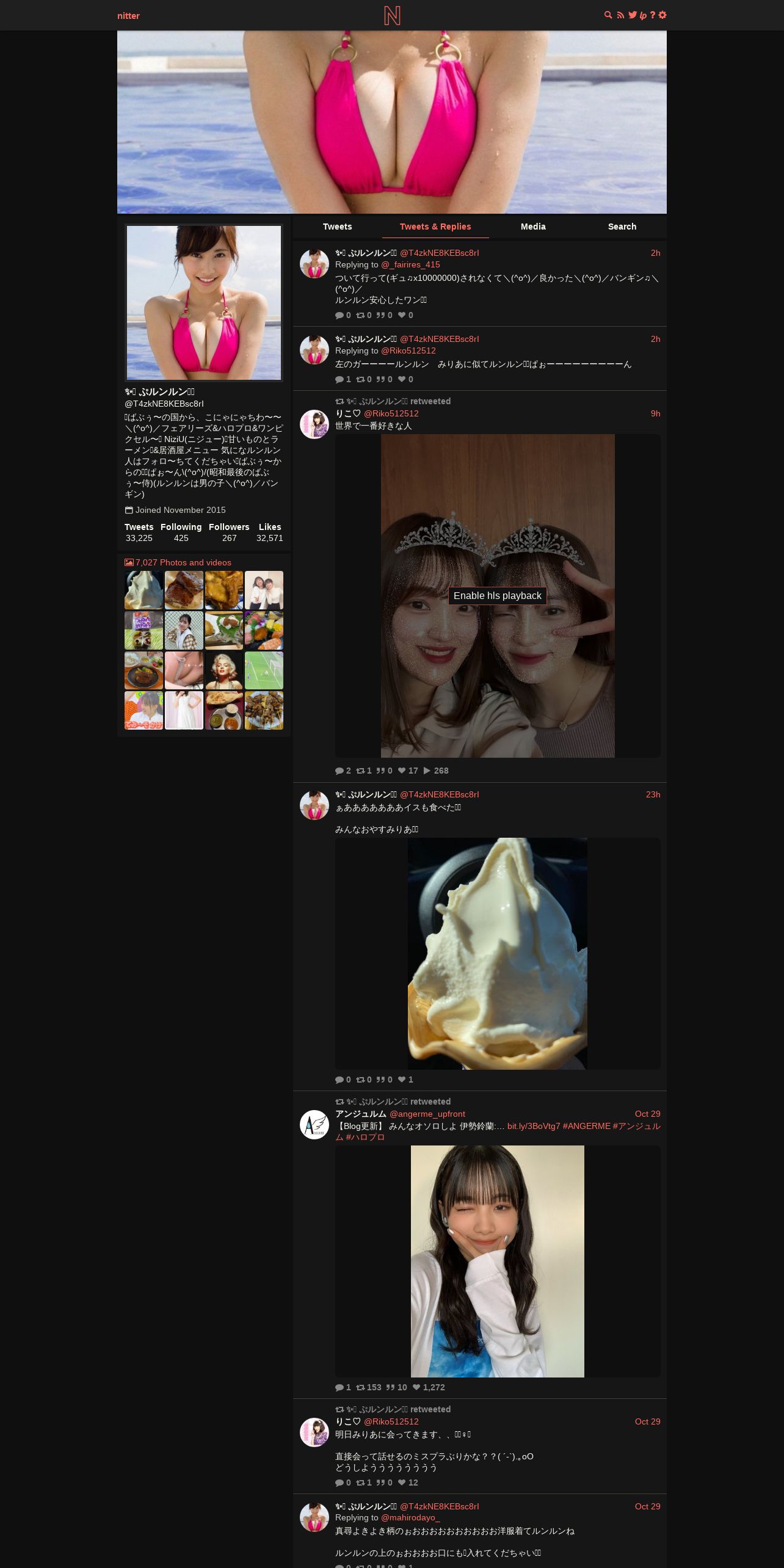Open the #ANGERME hashtag
This screenshot has width=784, height=1568.
pyautogui.click(x=586, y=1126)
